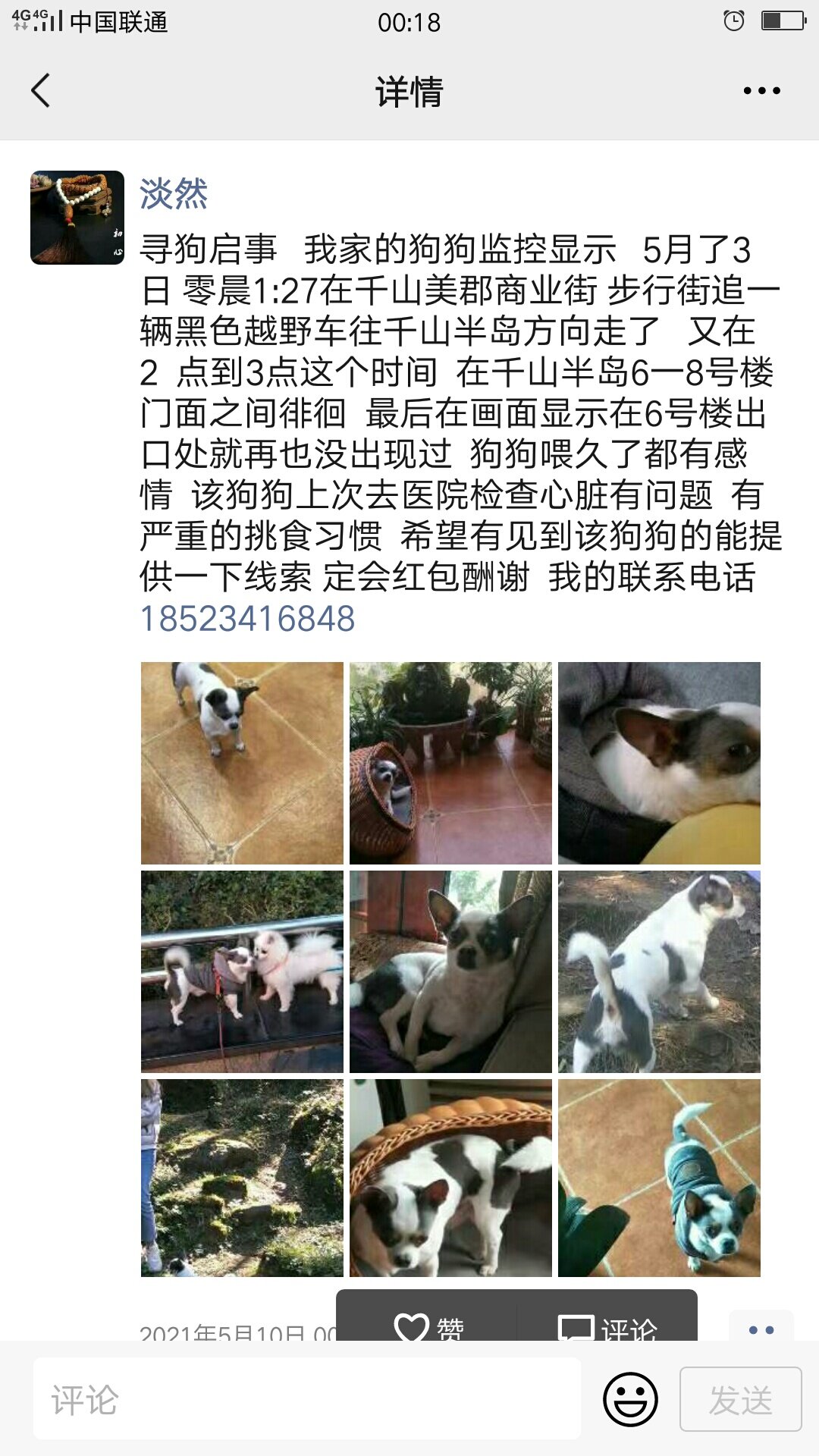Open photo of dog lying on the couch

(x=450, y=971)
